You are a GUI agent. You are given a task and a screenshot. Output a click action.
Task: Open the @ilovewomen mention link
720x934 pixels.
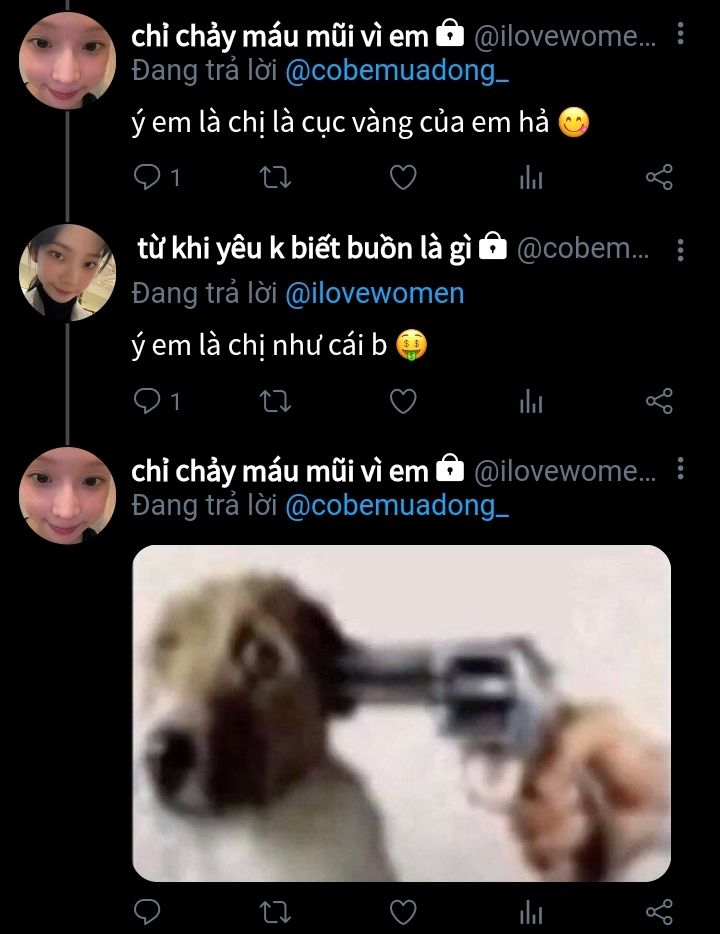(374, 294)
